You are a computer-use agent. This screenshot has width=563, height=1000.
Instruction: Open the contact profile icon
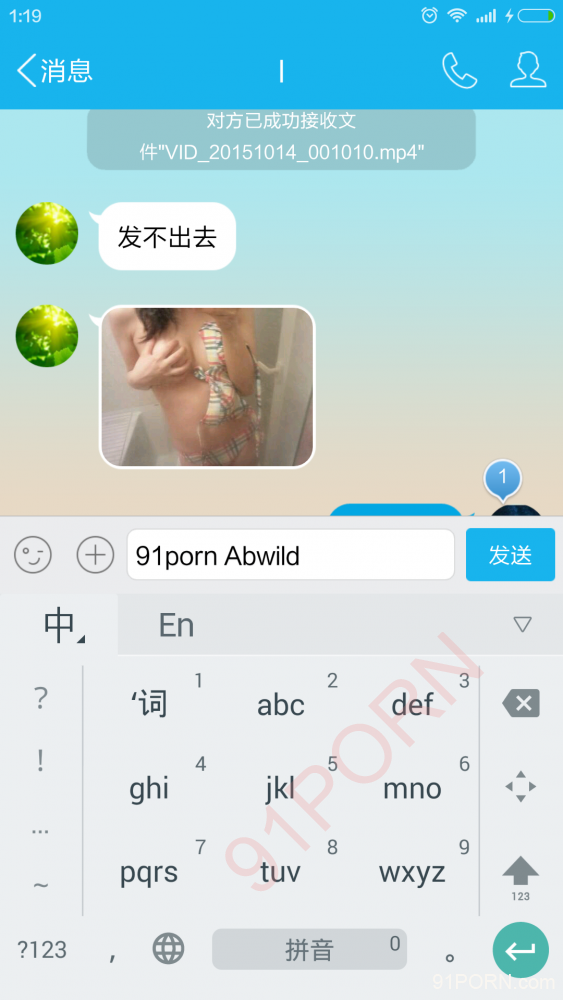pos(528,71)
